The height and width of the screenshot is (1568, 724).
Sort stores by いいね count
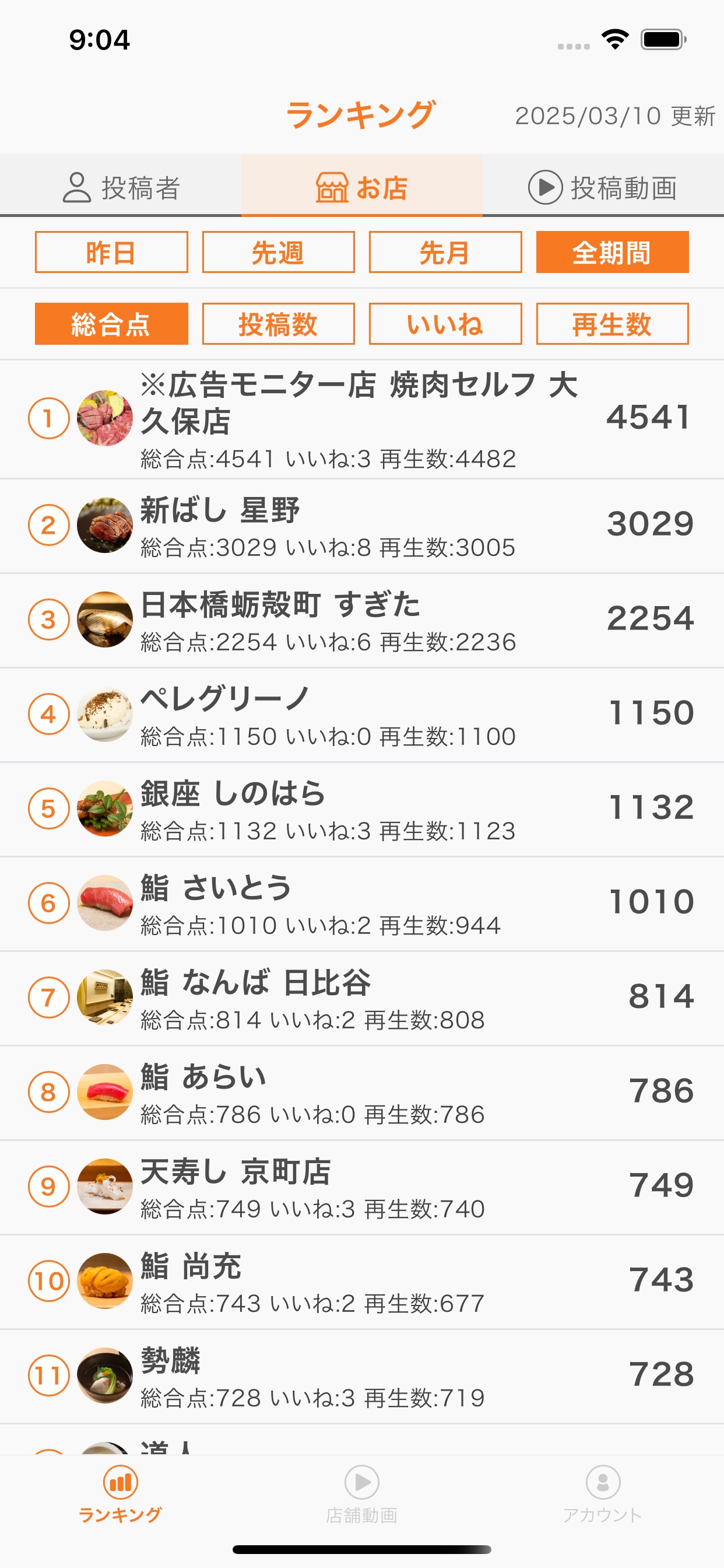445,323
